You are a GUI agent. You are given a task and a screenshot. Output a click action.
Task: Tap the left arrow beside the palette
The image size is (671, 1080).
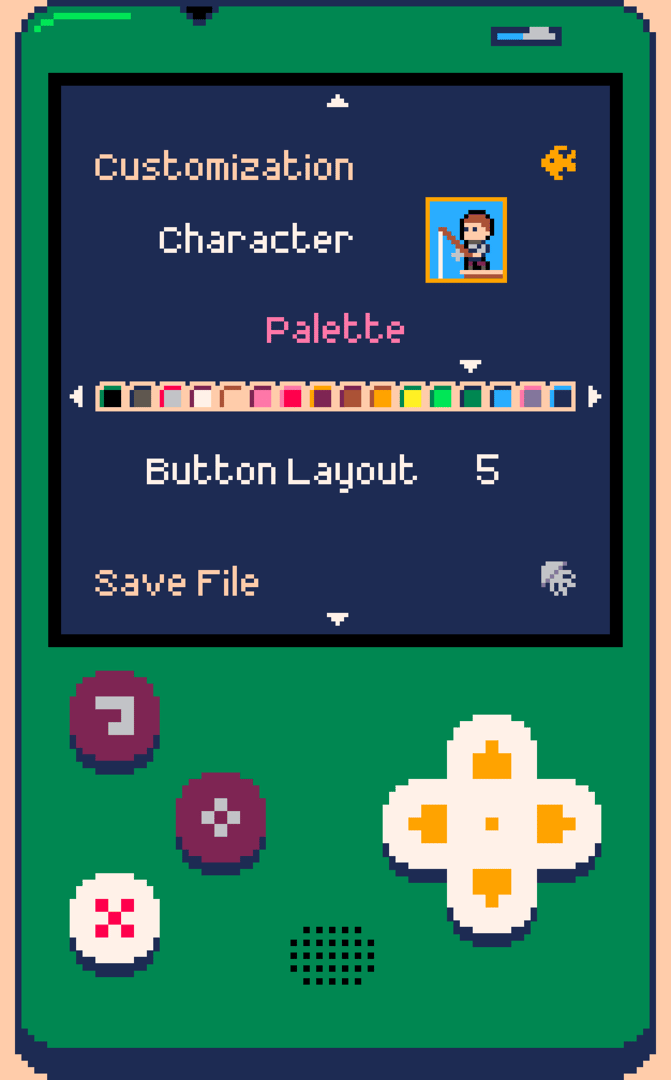[76, 397]
